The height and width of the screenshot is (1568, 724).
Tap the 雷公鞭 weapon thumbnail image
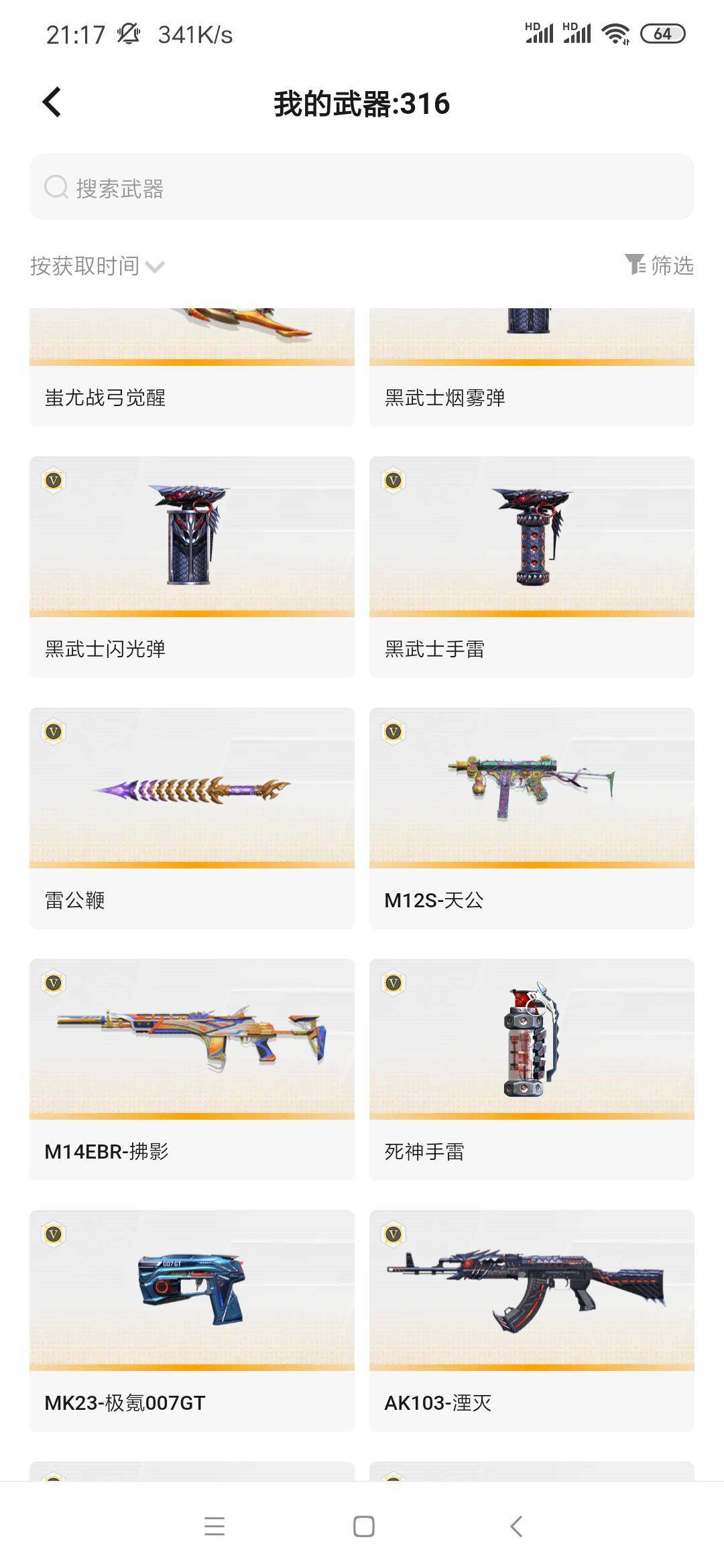coord(191,791)
